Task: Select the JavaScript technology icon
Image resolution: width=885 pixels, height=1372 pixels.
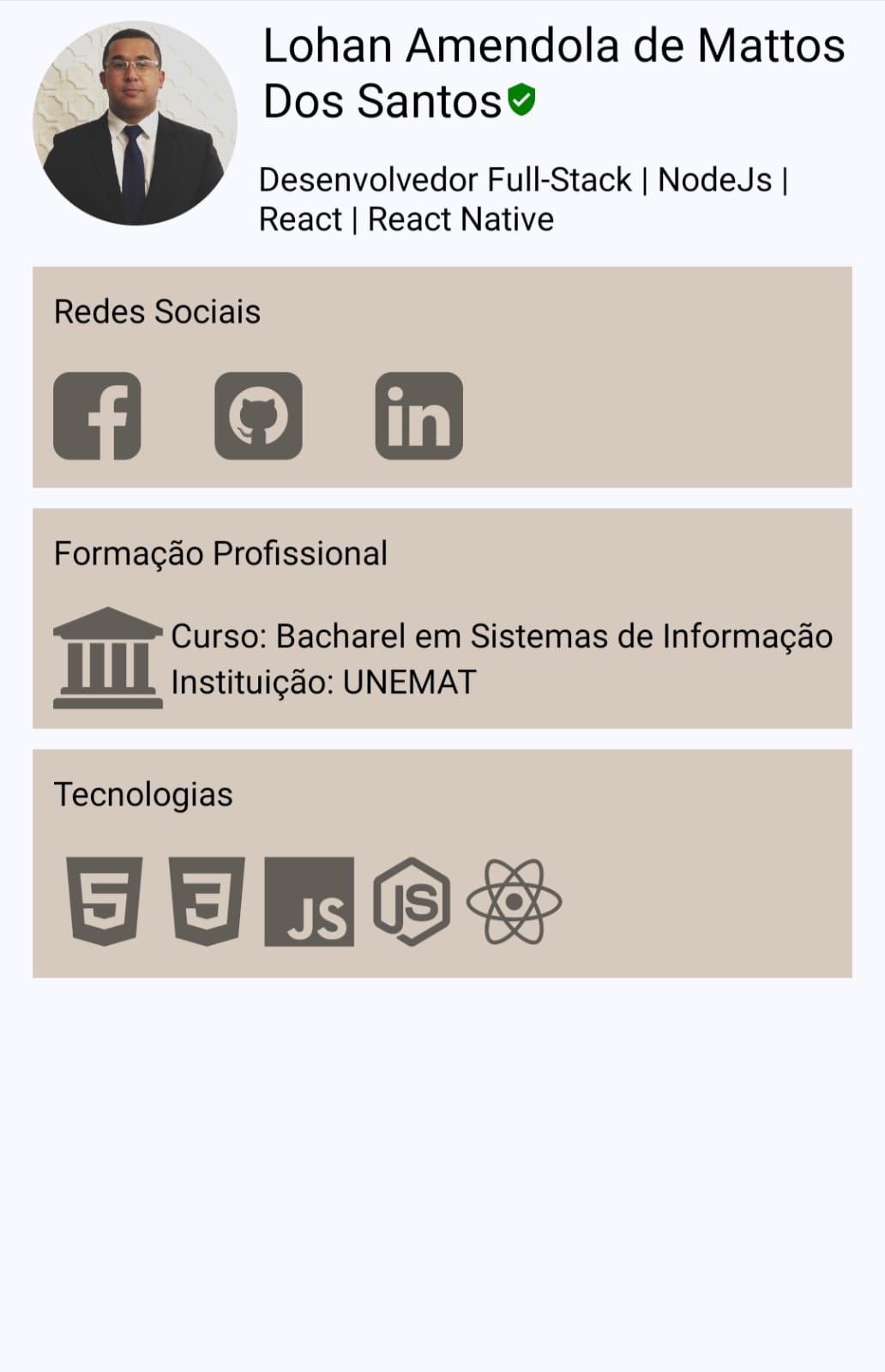Action: 310,901
